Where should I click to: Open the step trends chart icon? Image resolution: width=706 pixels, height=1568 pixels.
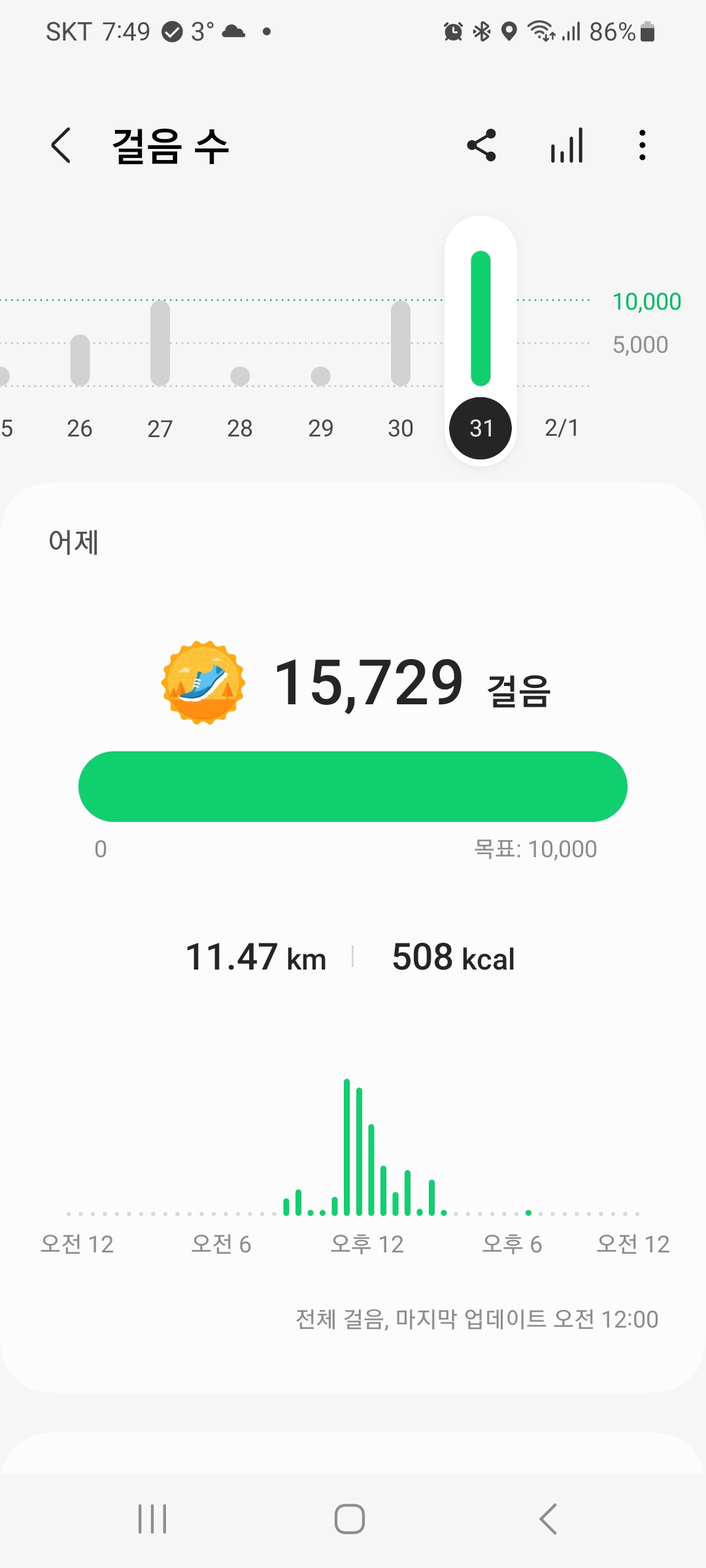pos(566,145)
